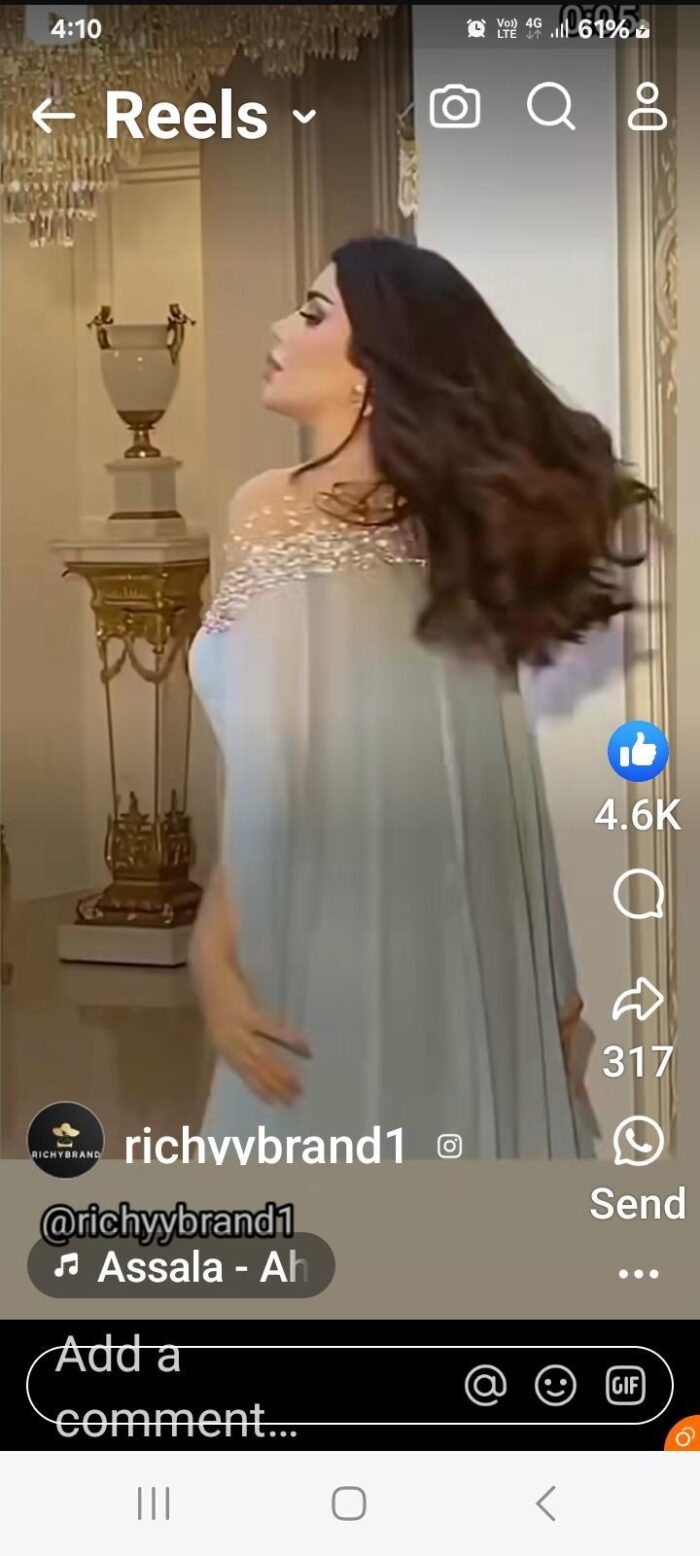Open the emoji picker in the comment bar
The width and height of the screenshot is (700, 1556).
(x=556, y=1385)
